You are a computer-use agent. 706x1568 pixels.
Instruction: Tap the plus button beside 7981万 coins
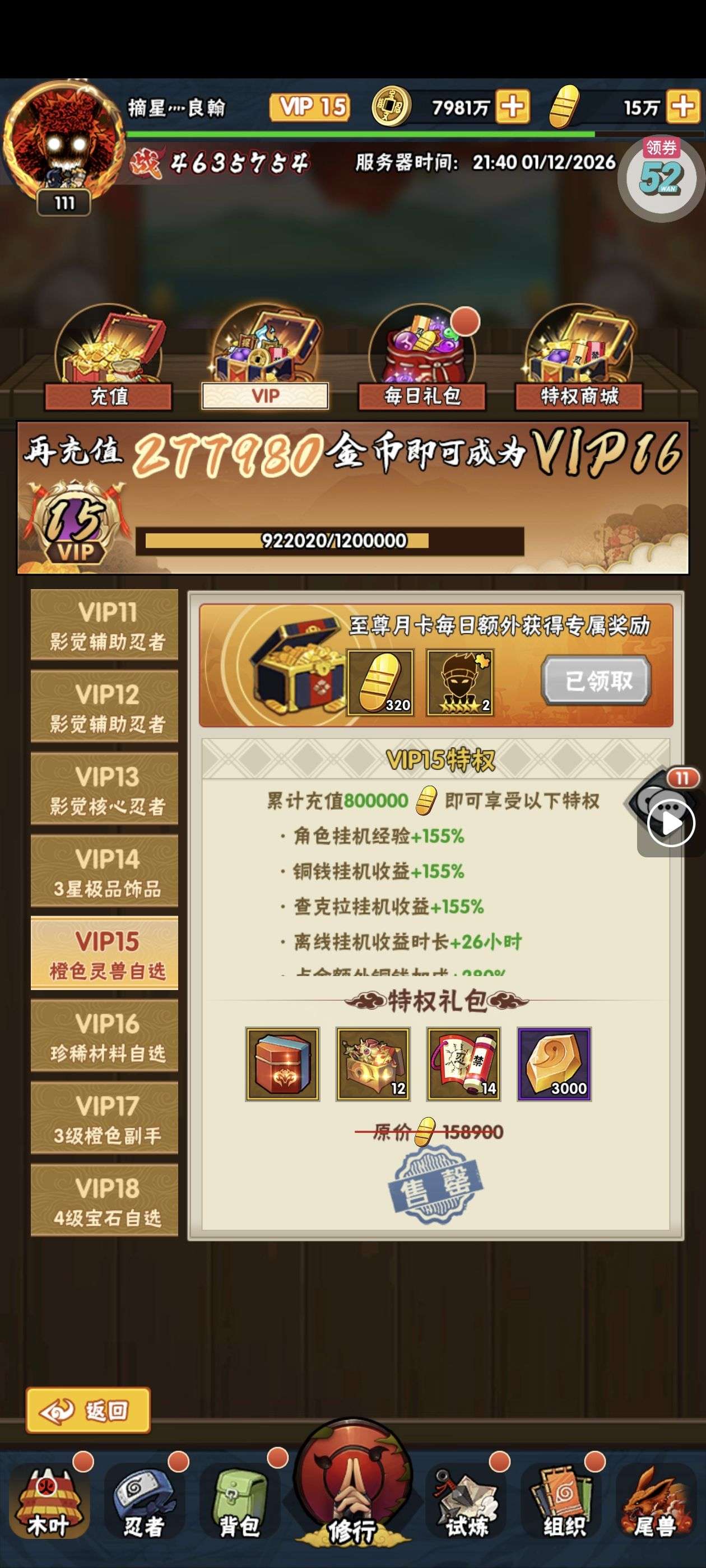coord(512,107)
